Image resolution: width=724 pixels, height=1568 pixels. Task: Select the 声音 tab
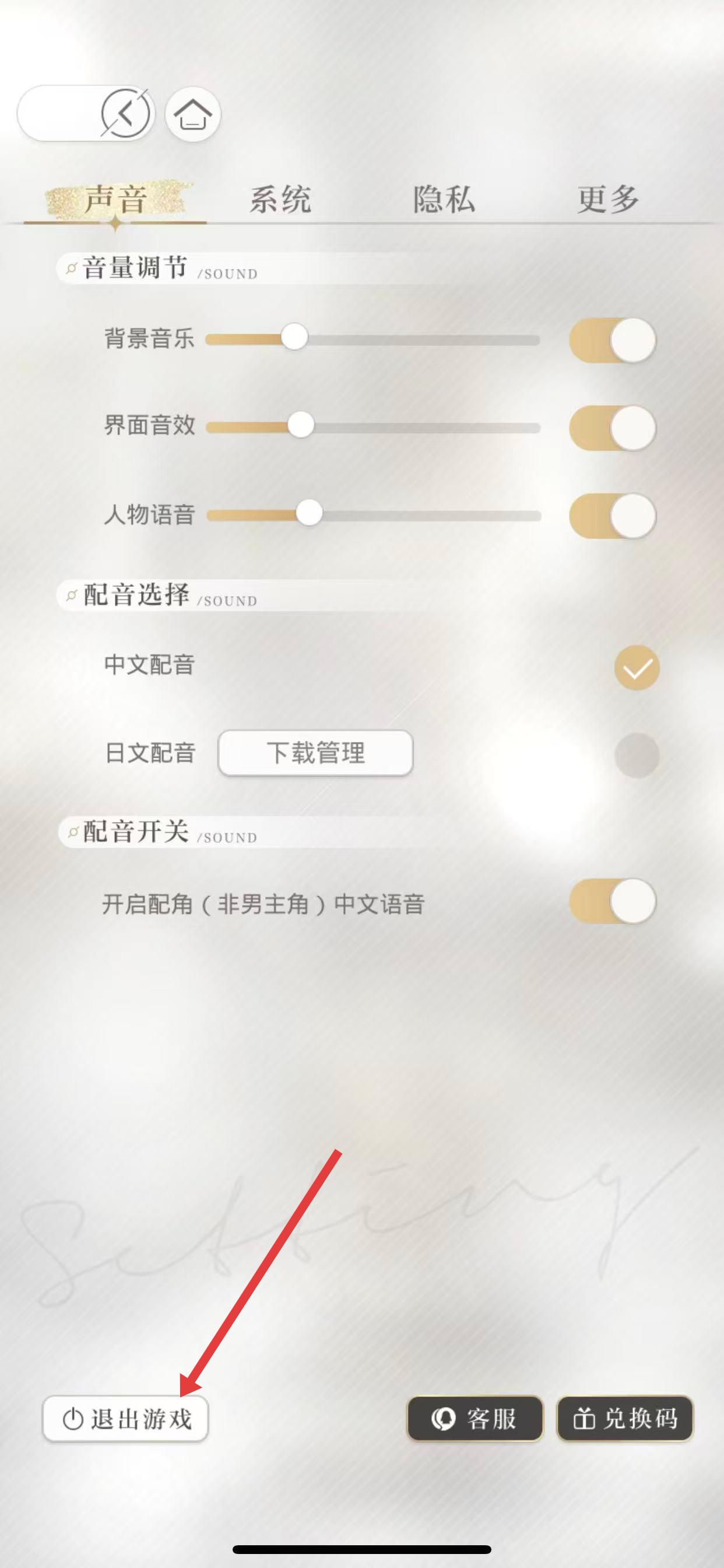[x=115, y=199]
